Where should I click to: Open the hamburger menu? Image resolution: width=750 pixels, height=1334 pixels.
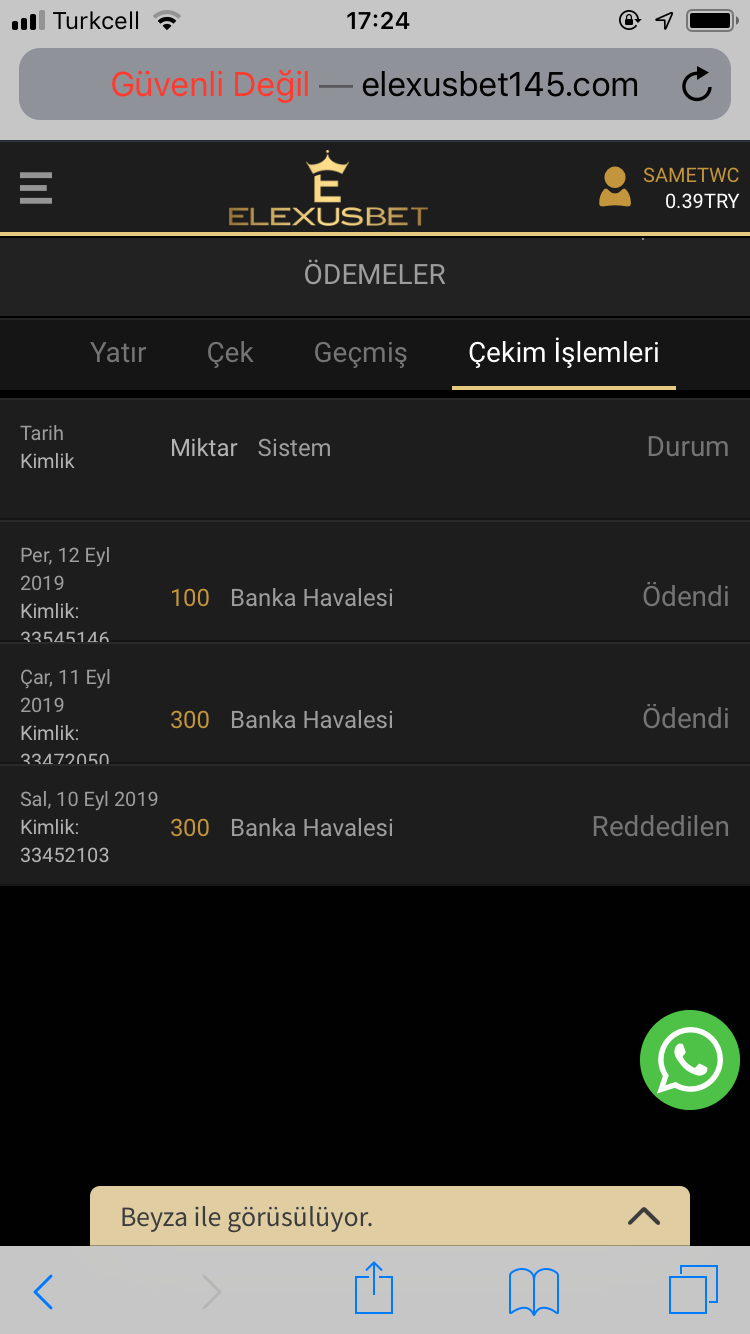[x=36, y=187]
